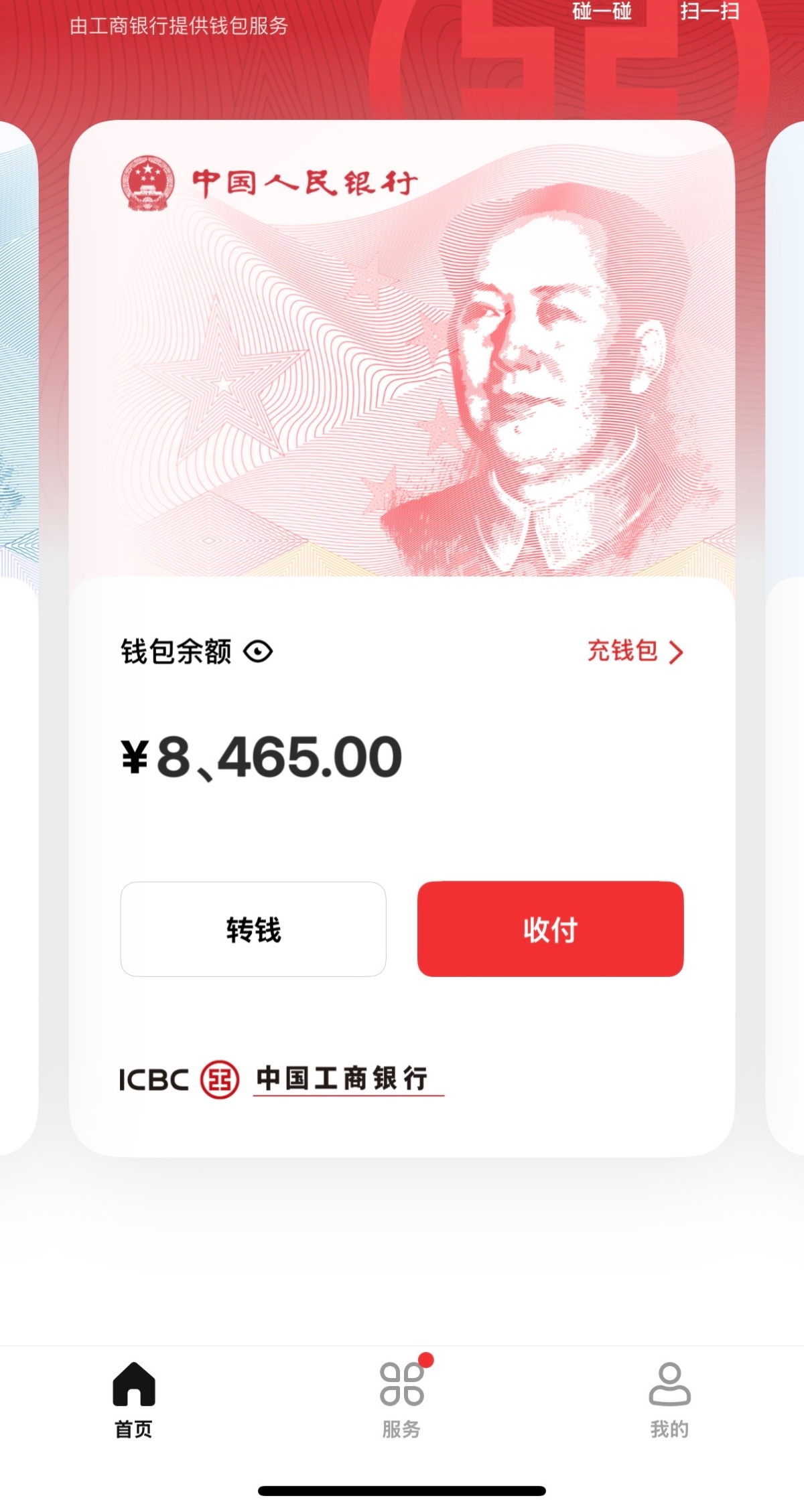Tap 碰一碰 at the top
This screenshot has width=804, height=1512.
pyautogui.click(x=602, y=12)
